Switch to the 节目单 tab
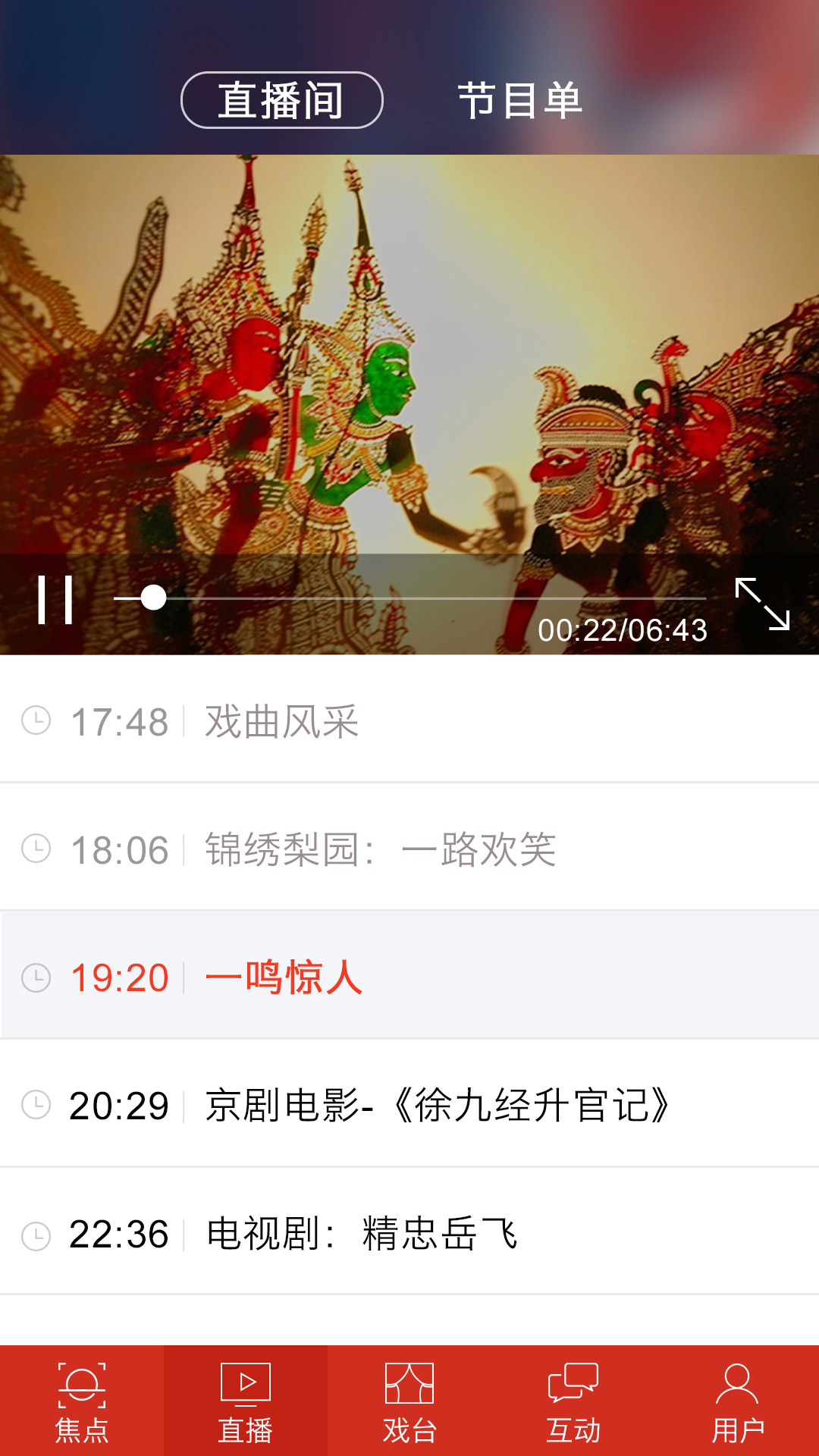819x1456 pixels. point(521,99)
